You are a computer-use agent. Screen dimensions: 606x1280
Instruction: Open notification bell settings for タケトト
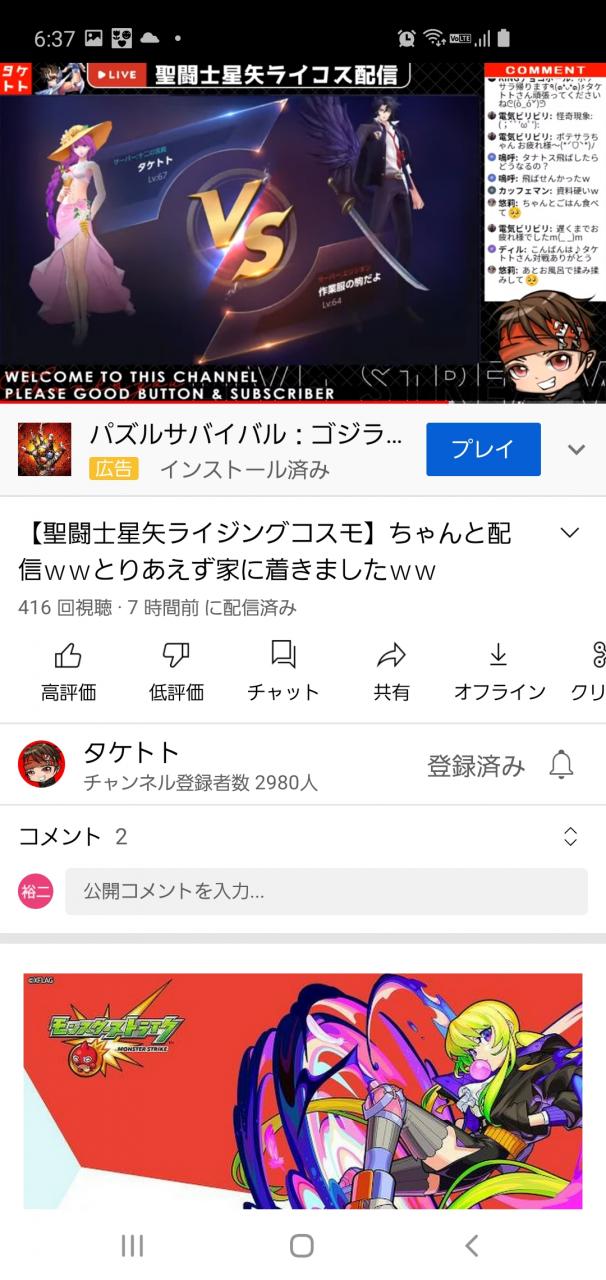(562, 766)
